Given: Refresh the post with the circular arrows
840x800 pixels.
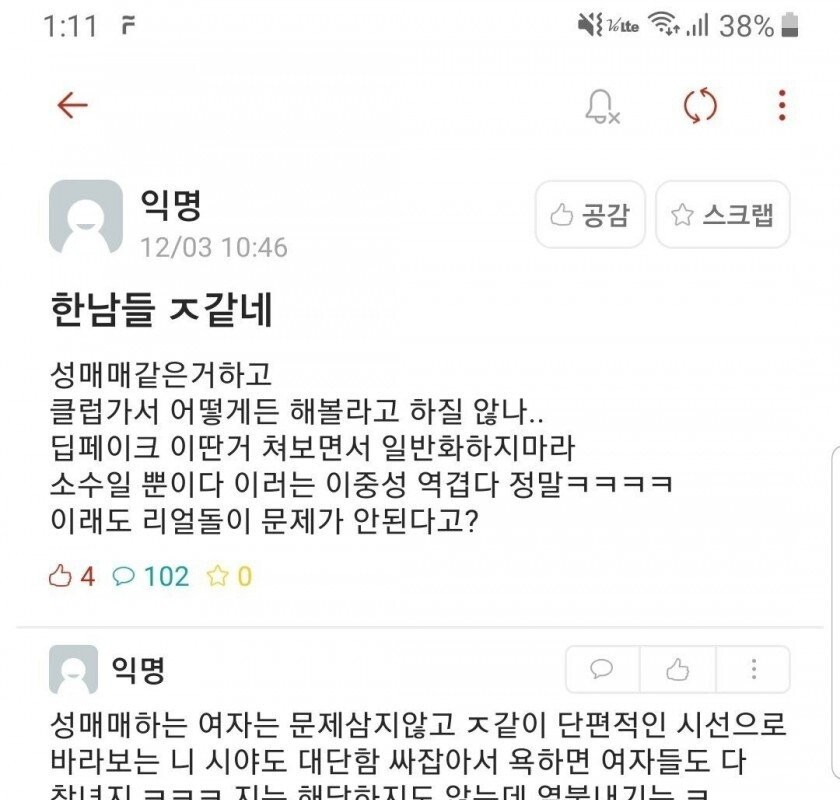Looking at the screenshot, I should (x=700, y=105).
